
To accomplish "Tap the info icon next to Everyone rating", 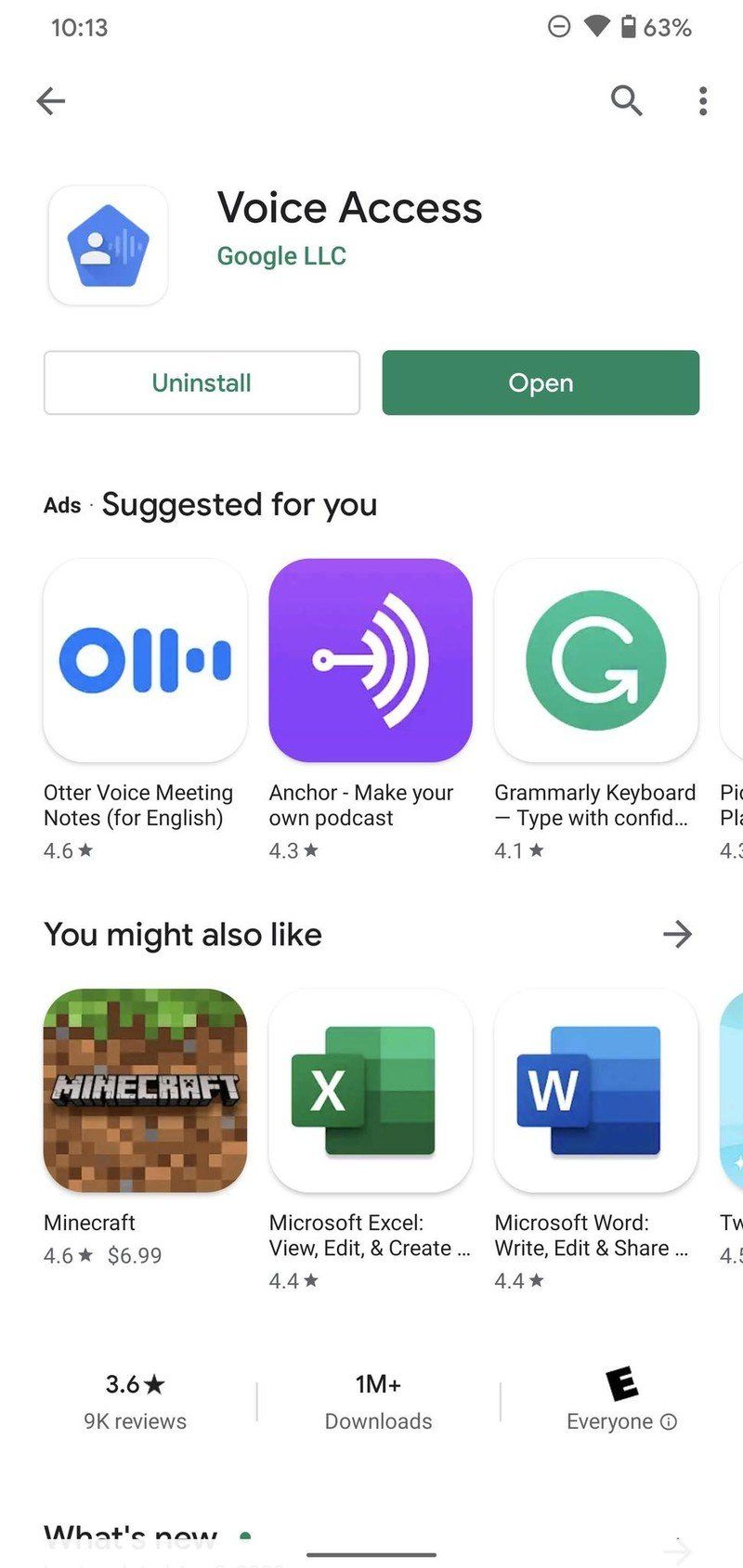I will [671, 1421].
